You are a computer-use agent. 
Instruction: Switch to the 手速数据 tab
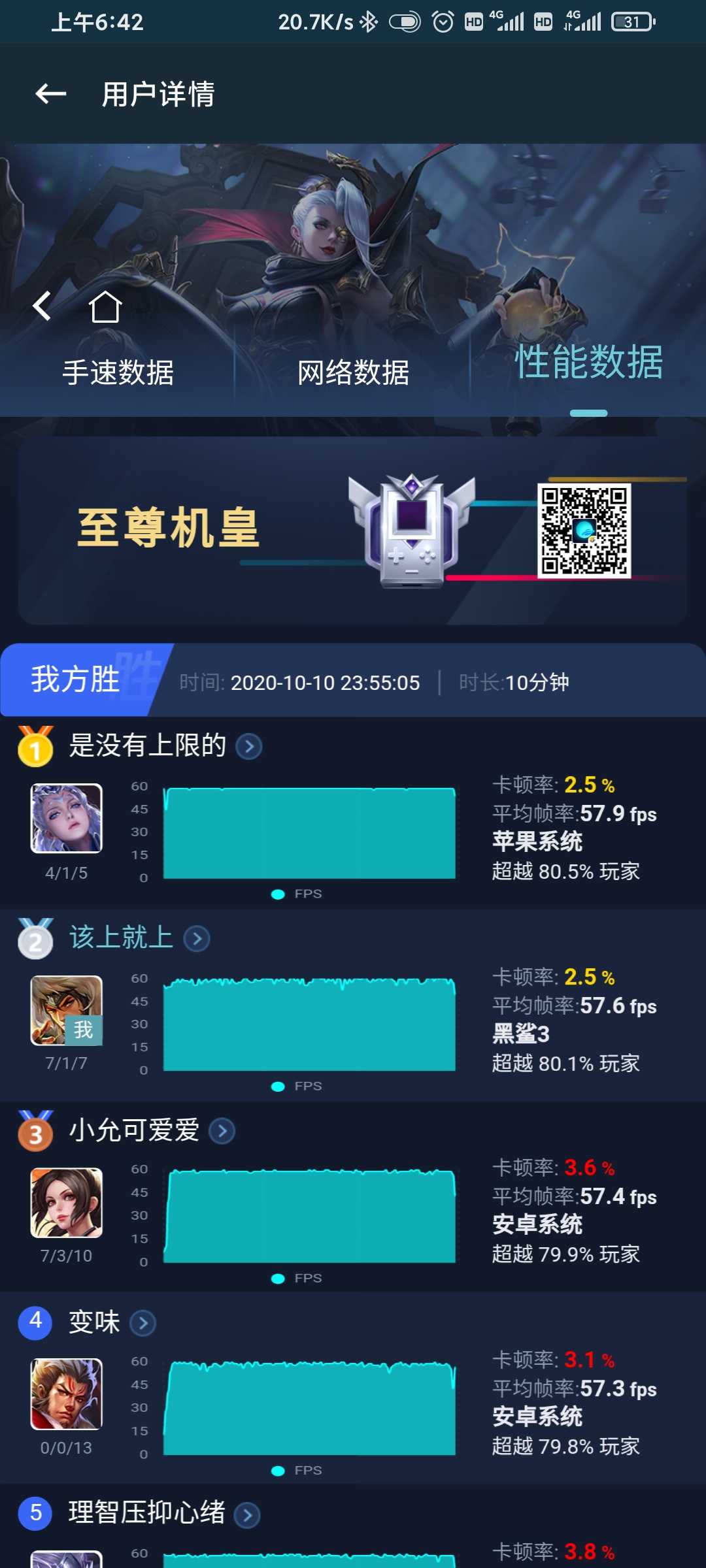118,372
